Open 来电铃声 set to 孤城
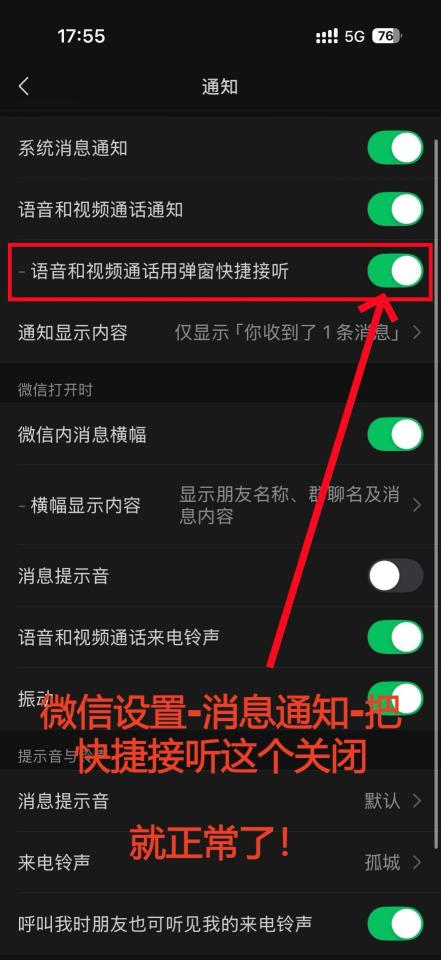Viewport: 441px width, 960px height. tap(220, 863)
